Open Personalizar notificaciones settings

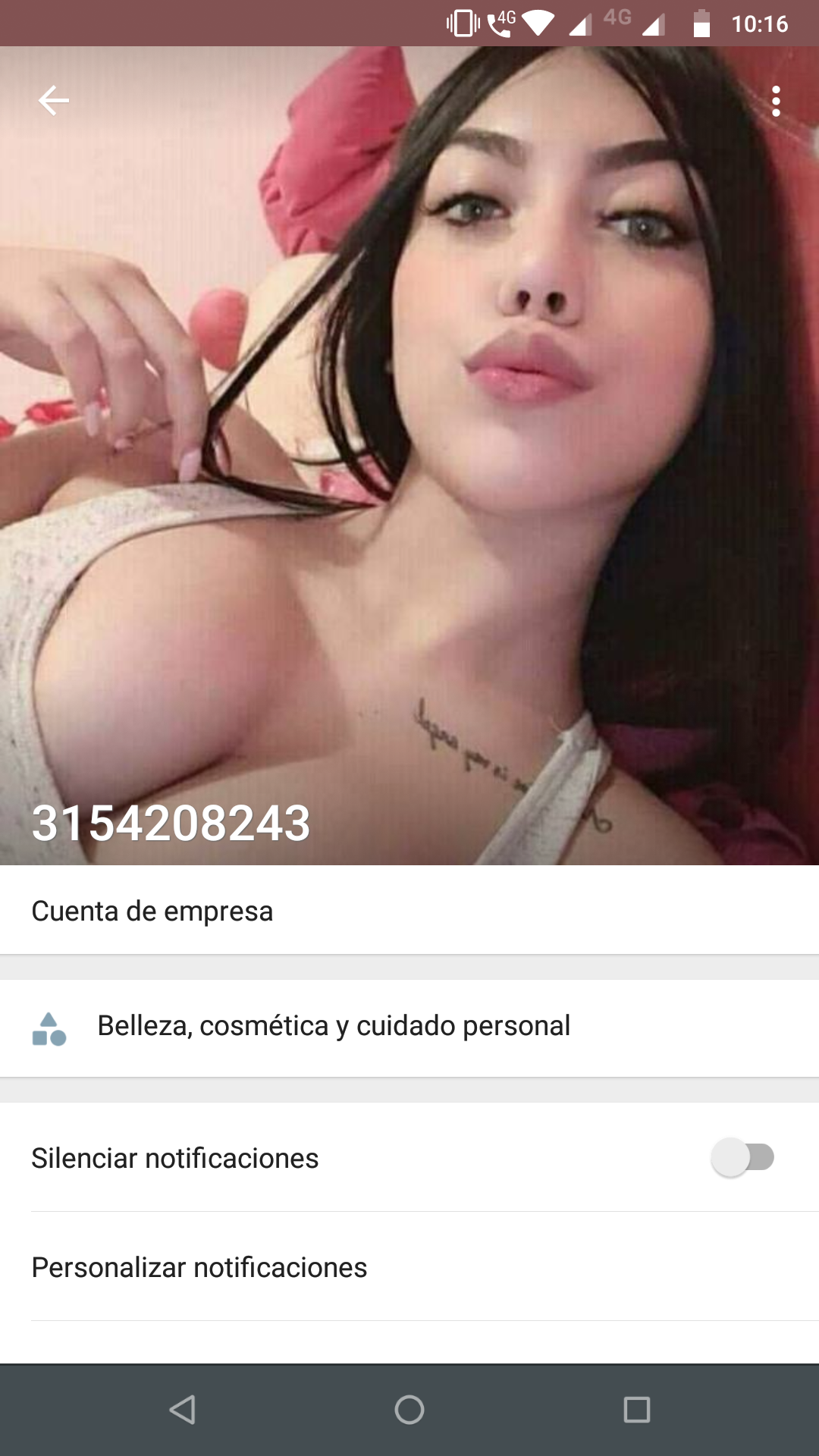pyautogui.click(x=199, y=1267)
